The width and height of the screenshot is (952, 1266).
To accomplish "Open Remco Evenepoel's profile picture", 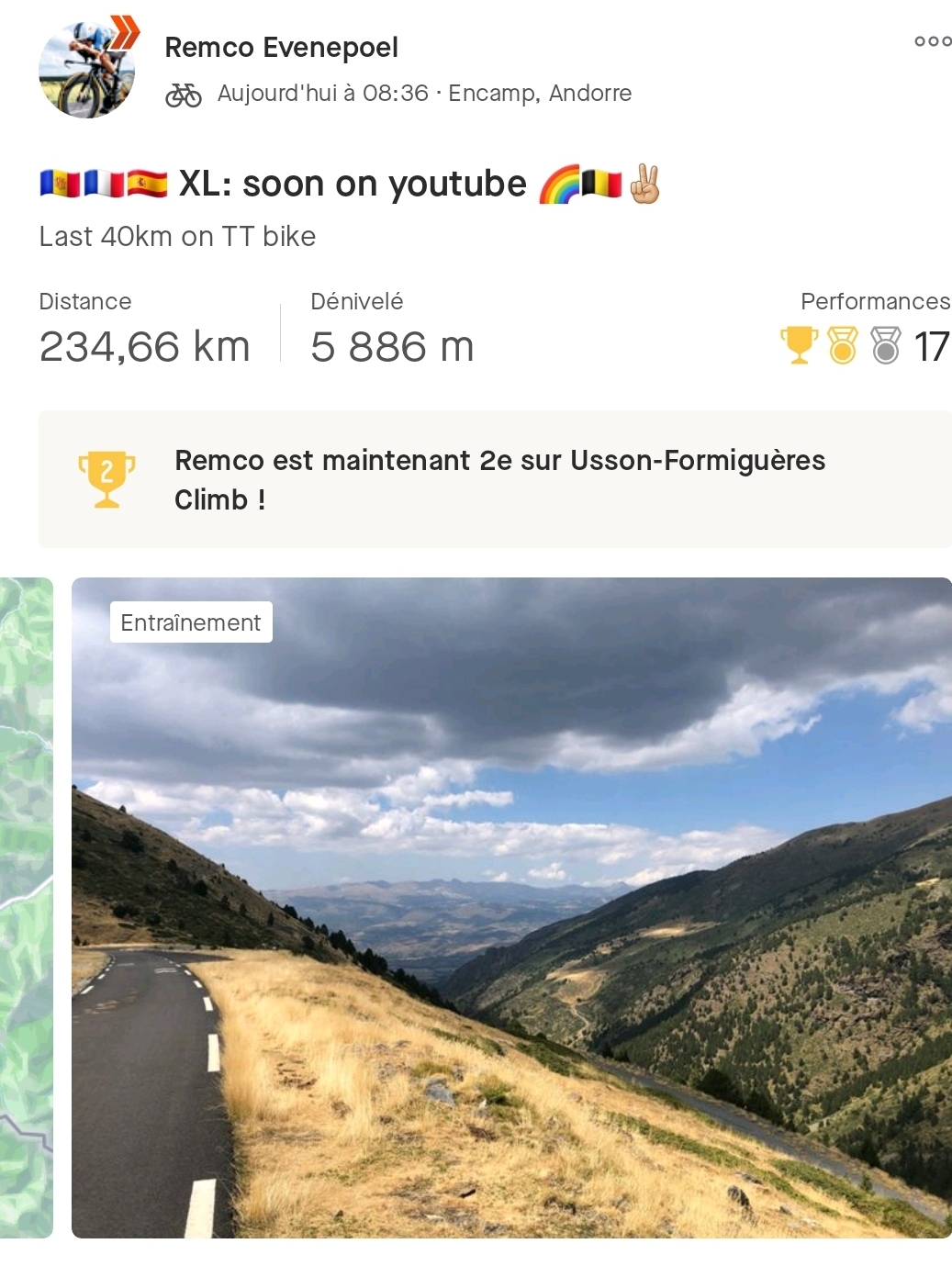I will coord(87,70).
